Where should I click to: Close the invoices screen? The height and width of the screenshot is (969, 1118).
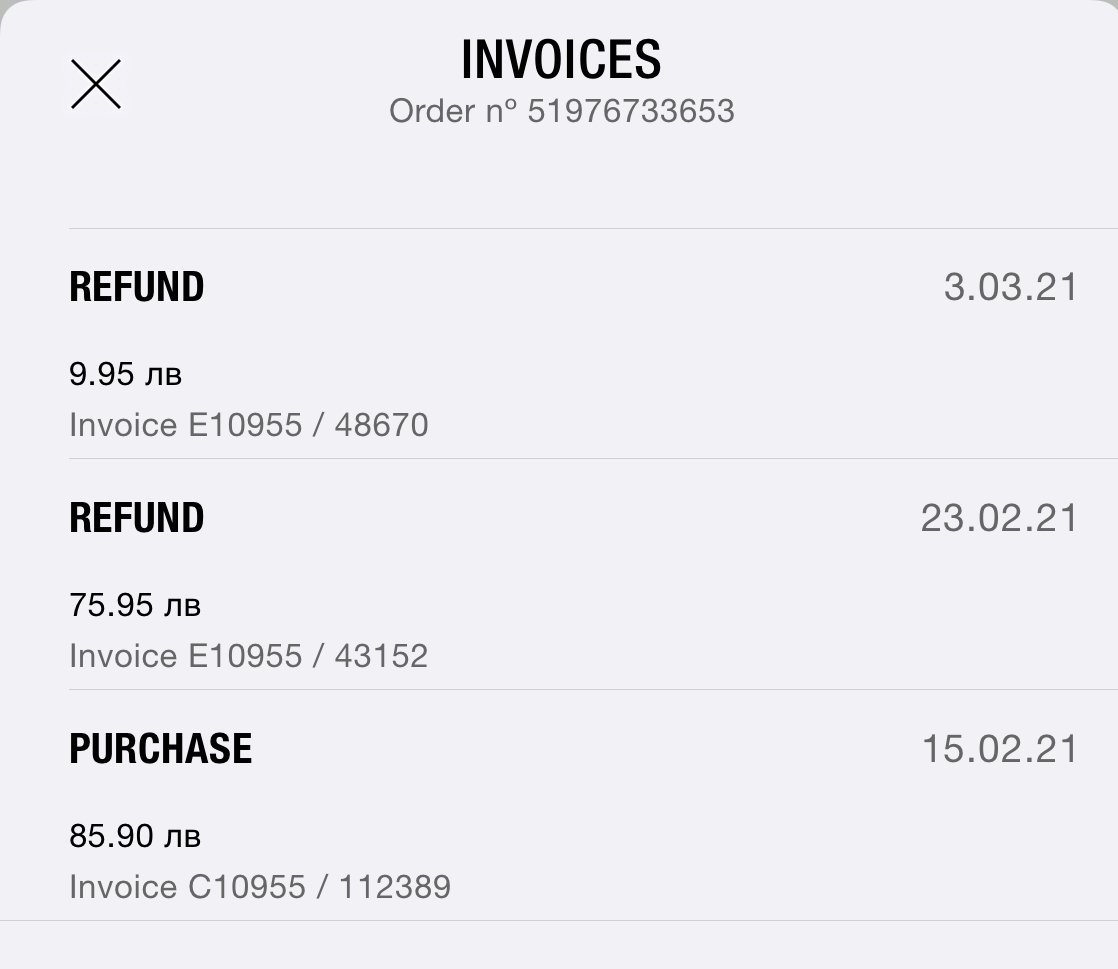tap(96, 84)
